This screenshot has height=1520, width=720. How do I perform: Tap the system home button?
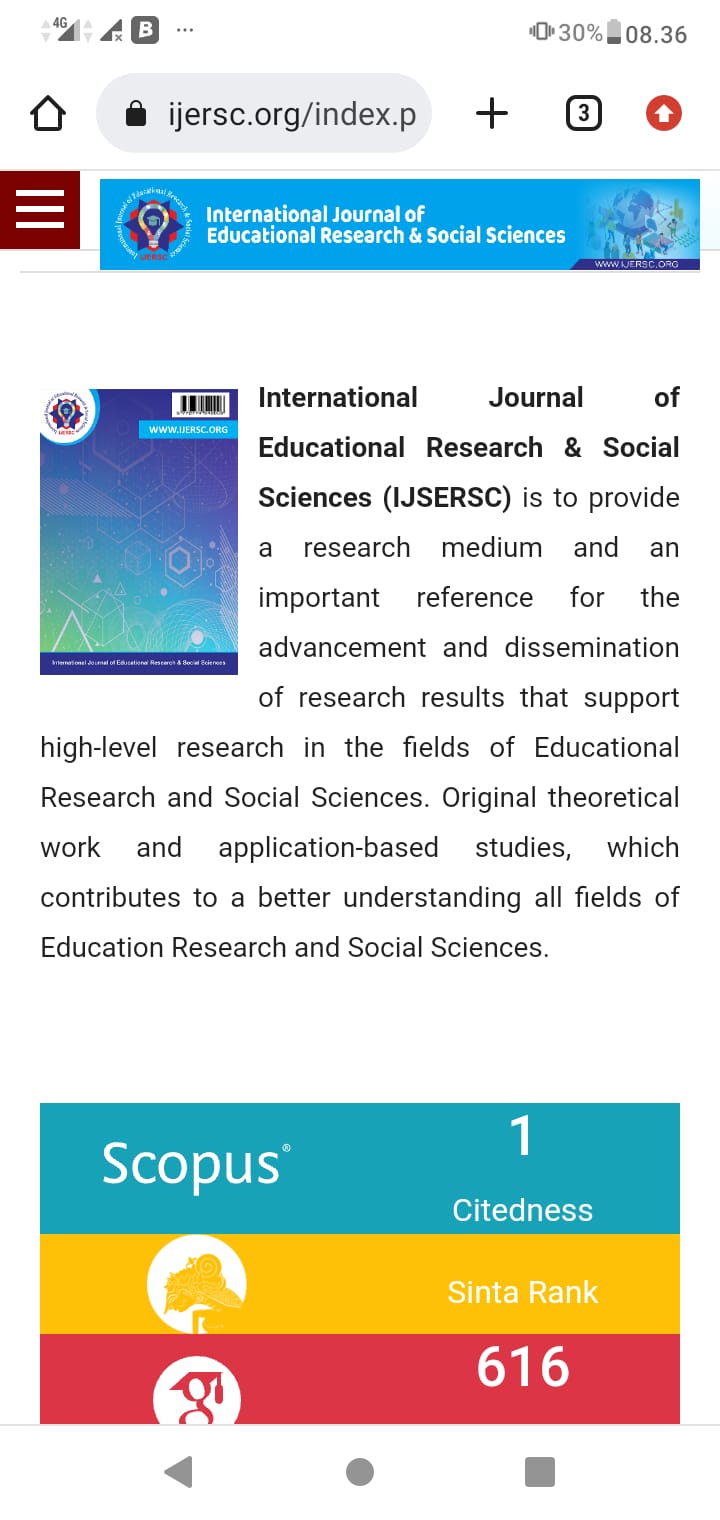pyautogui.click(x=360, y=1472)
